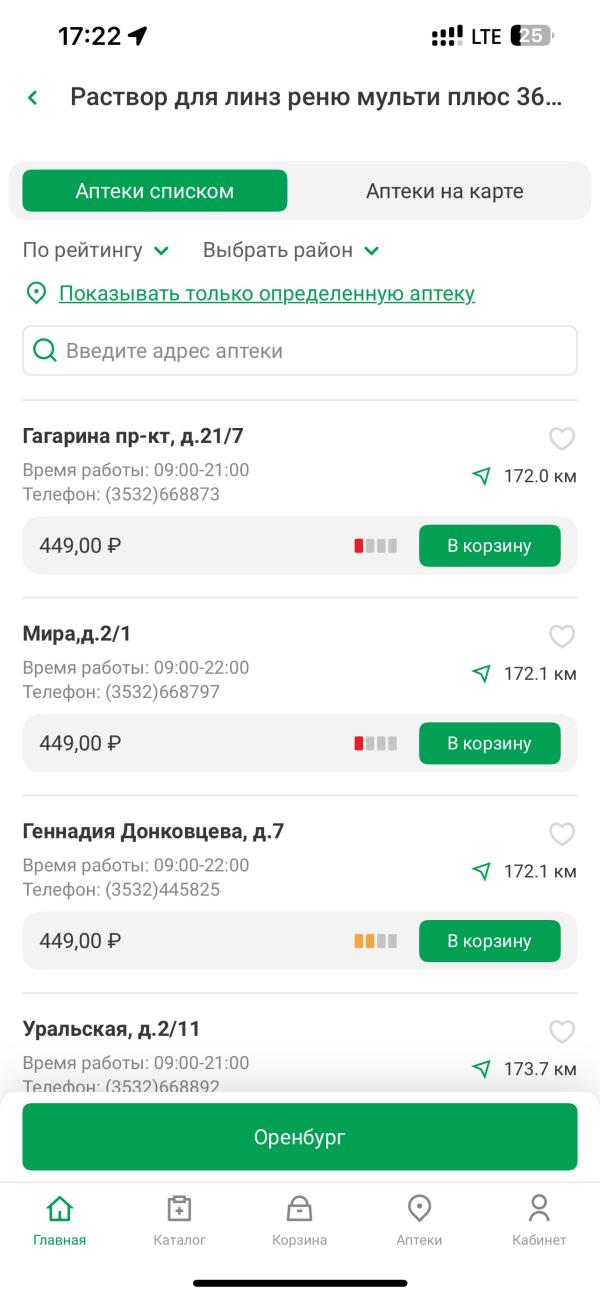Add to cart at Гагарина пр-кт pharmacy
The image size is (600, 1297).
click(x=489, y=545)
